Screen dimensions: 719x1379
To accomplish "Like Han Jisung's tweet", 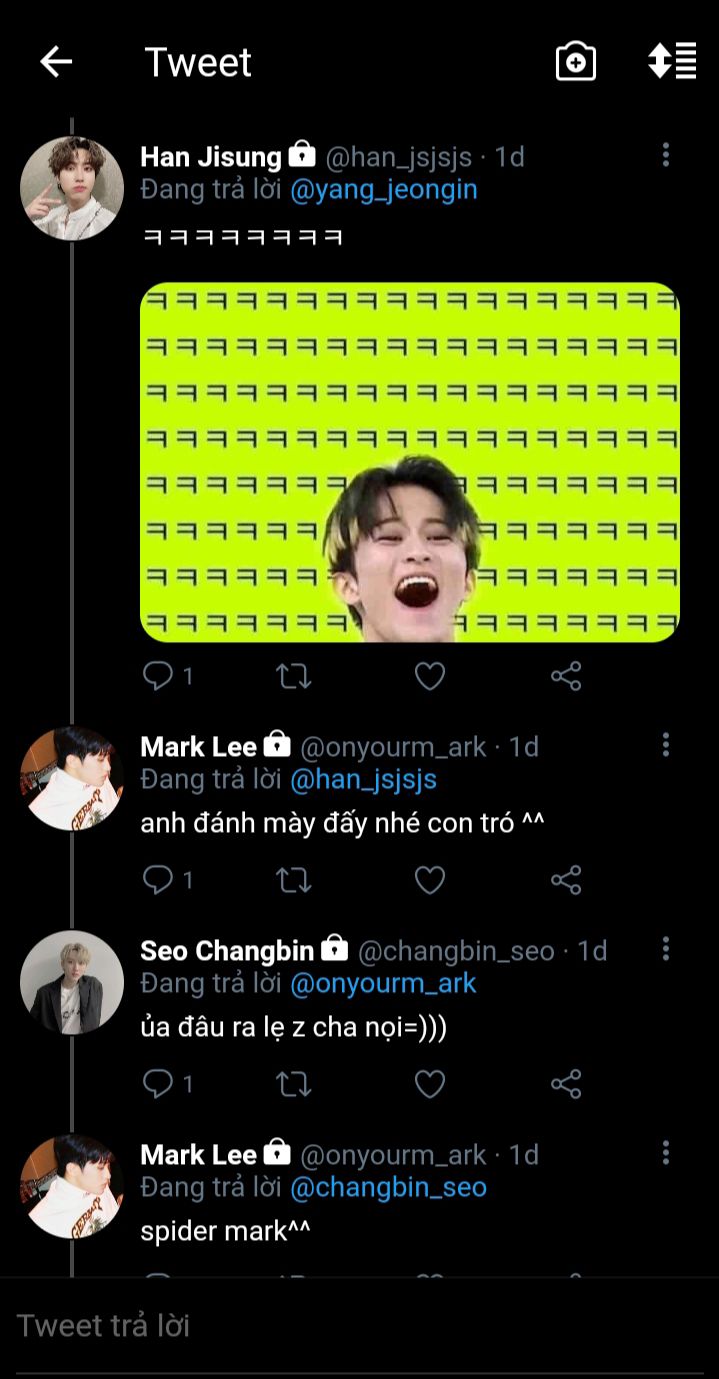I will (430, 677).
